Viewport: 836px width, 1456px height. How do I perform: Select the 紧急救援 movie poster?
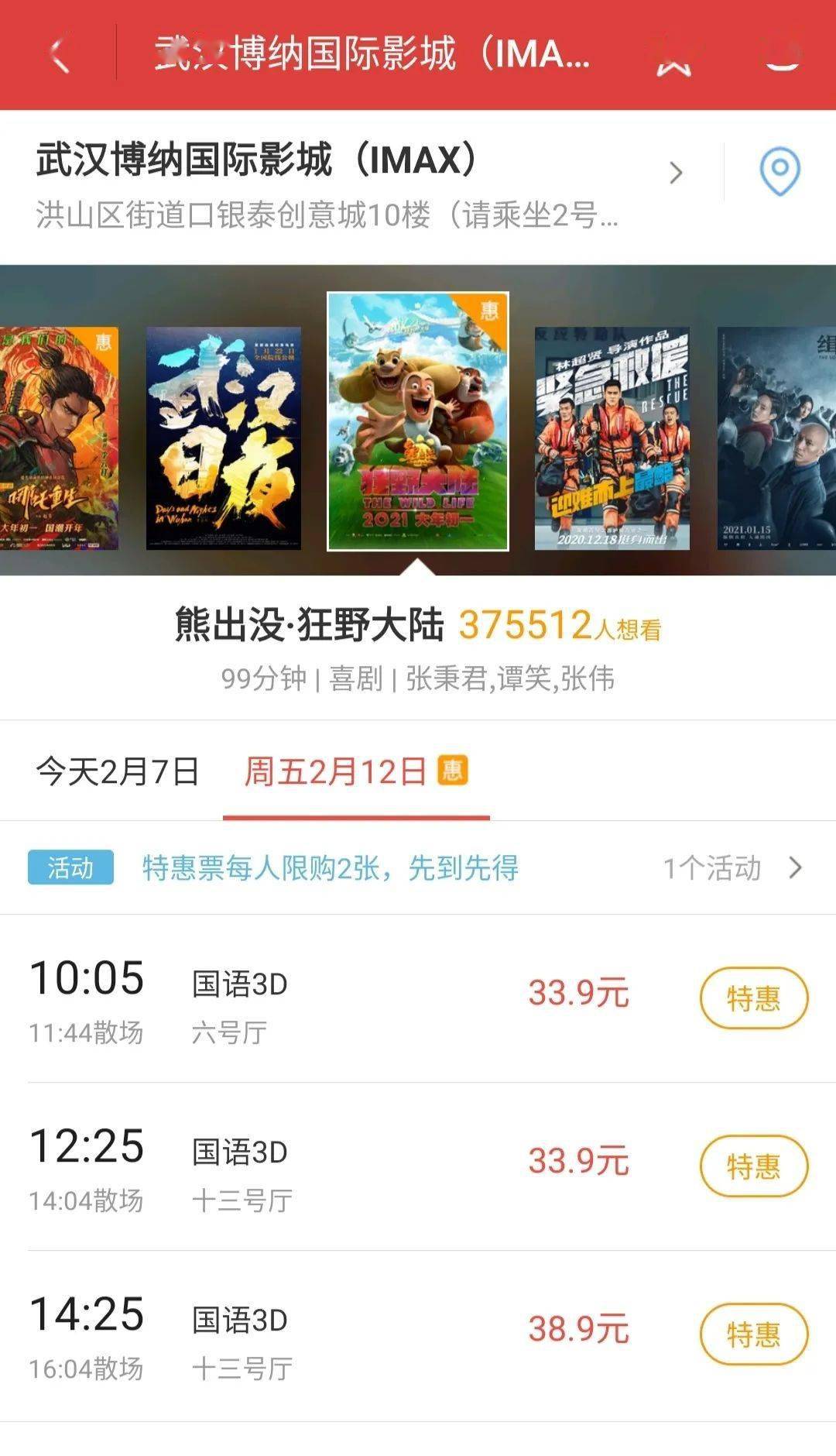click(x=612, y=438)
